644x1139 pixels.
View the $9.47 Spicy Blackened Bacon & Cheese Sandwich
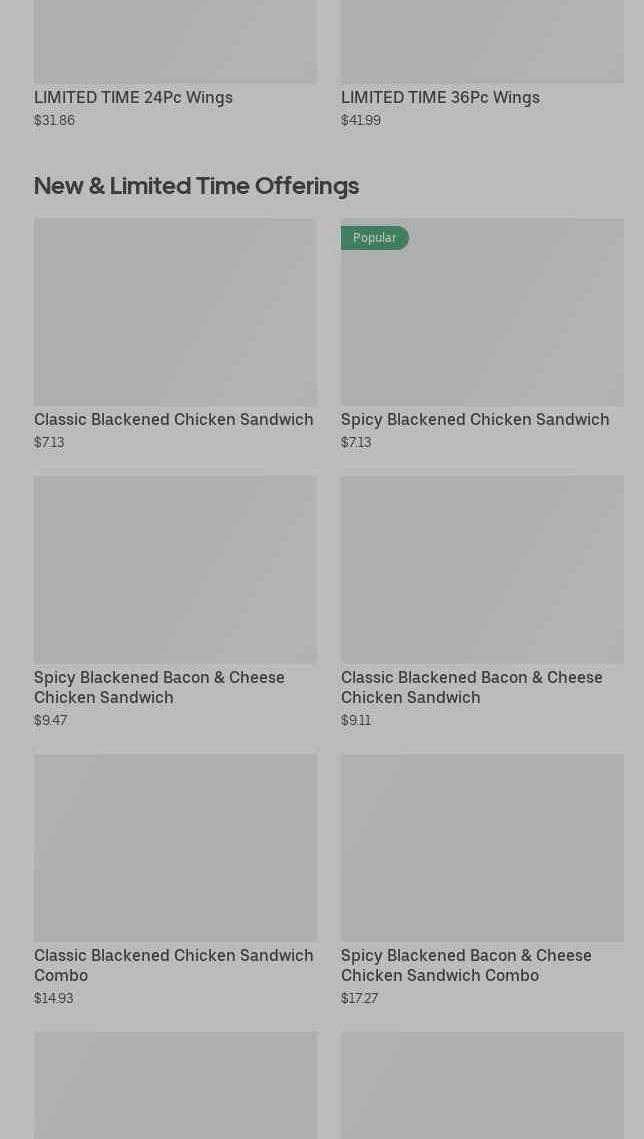click(x=175, y=602)
